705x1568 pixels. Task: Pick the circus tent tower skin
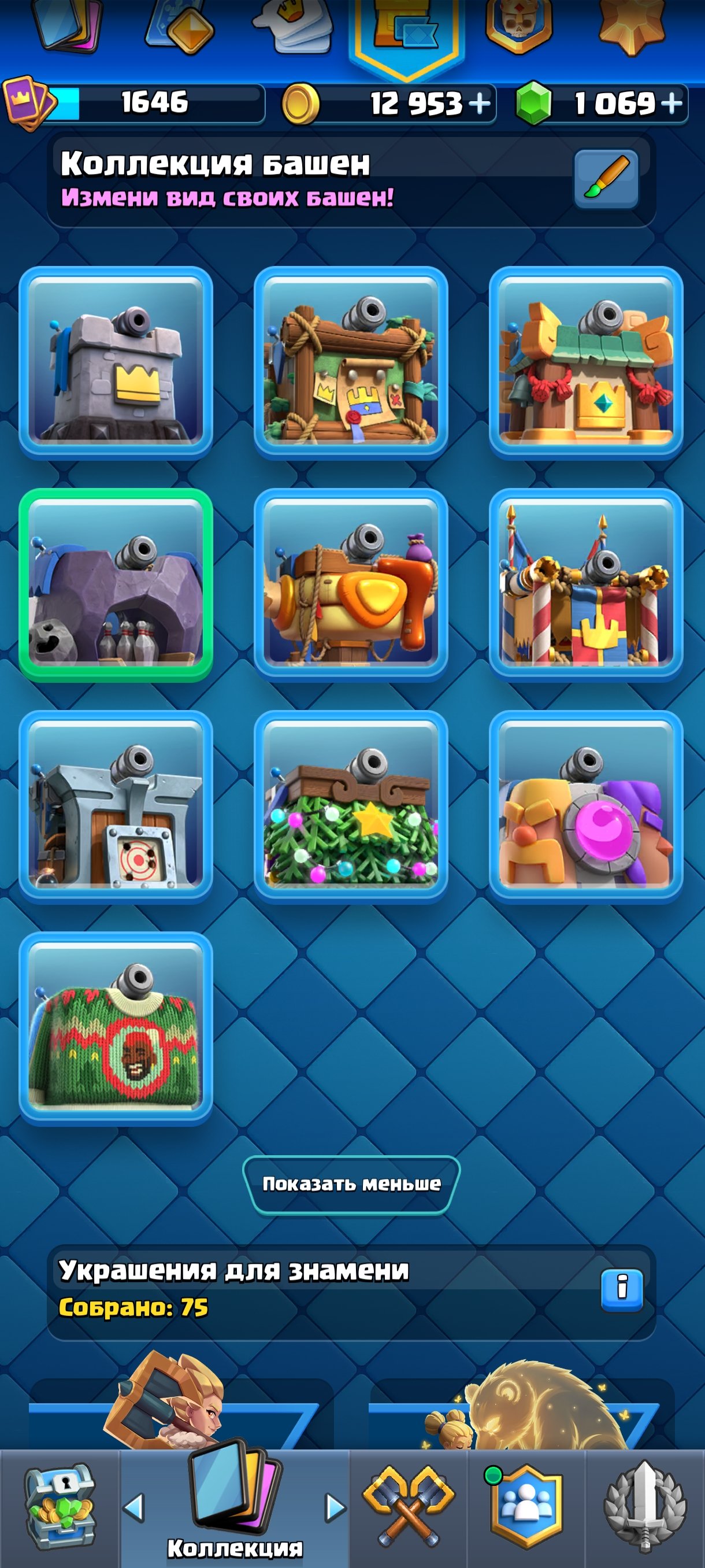pos(586,585)
